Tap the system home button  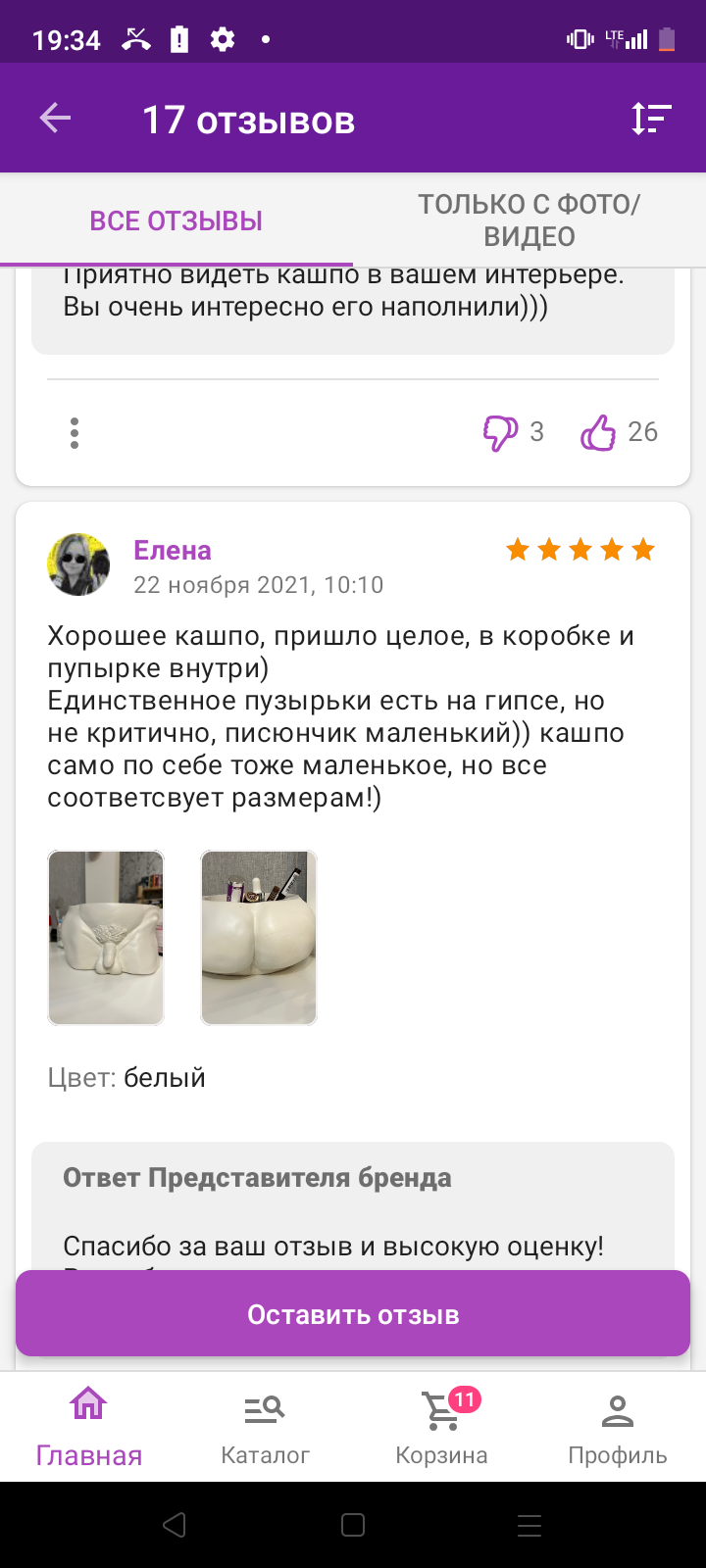coord(353,1525)
